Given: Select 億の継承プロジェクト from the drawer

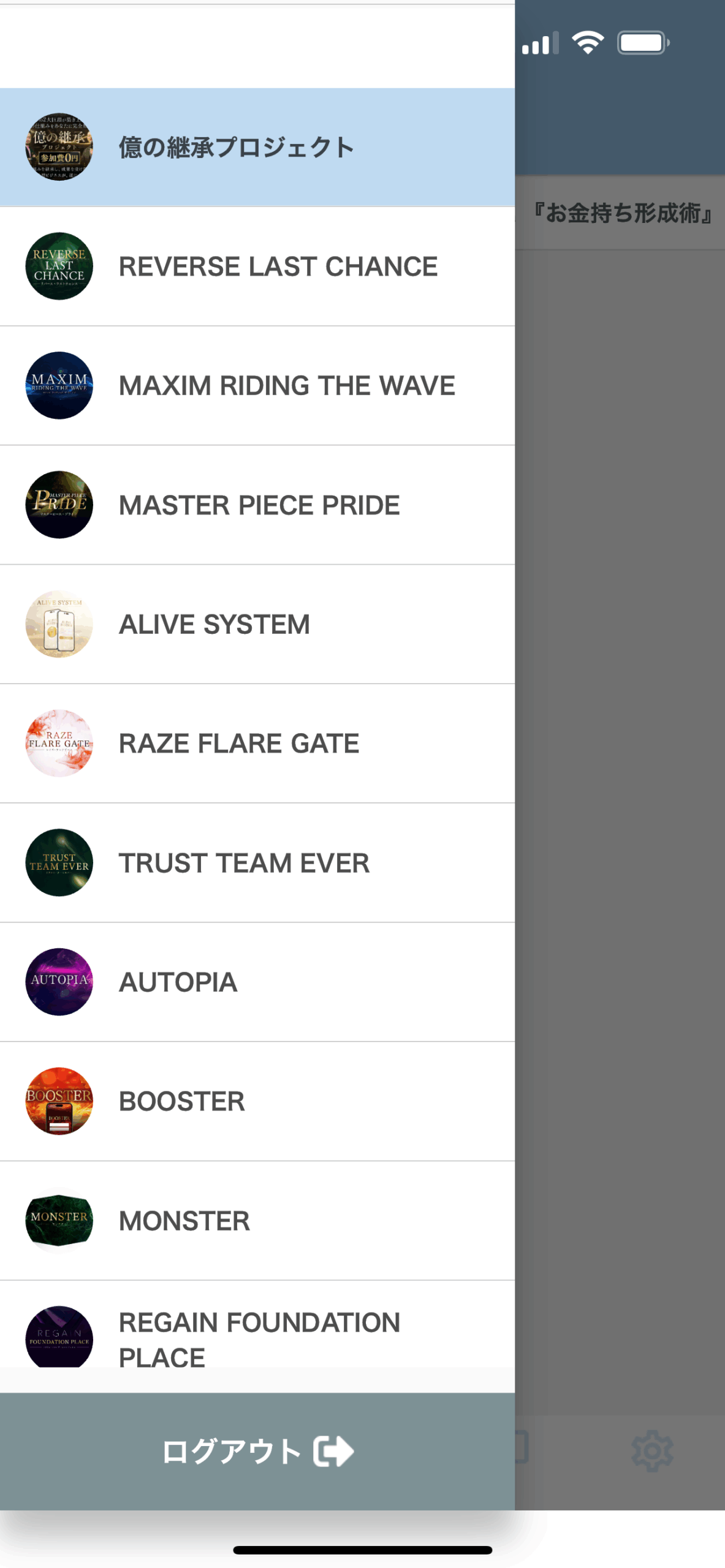Looking at the screenshot, I should point(257,147).
